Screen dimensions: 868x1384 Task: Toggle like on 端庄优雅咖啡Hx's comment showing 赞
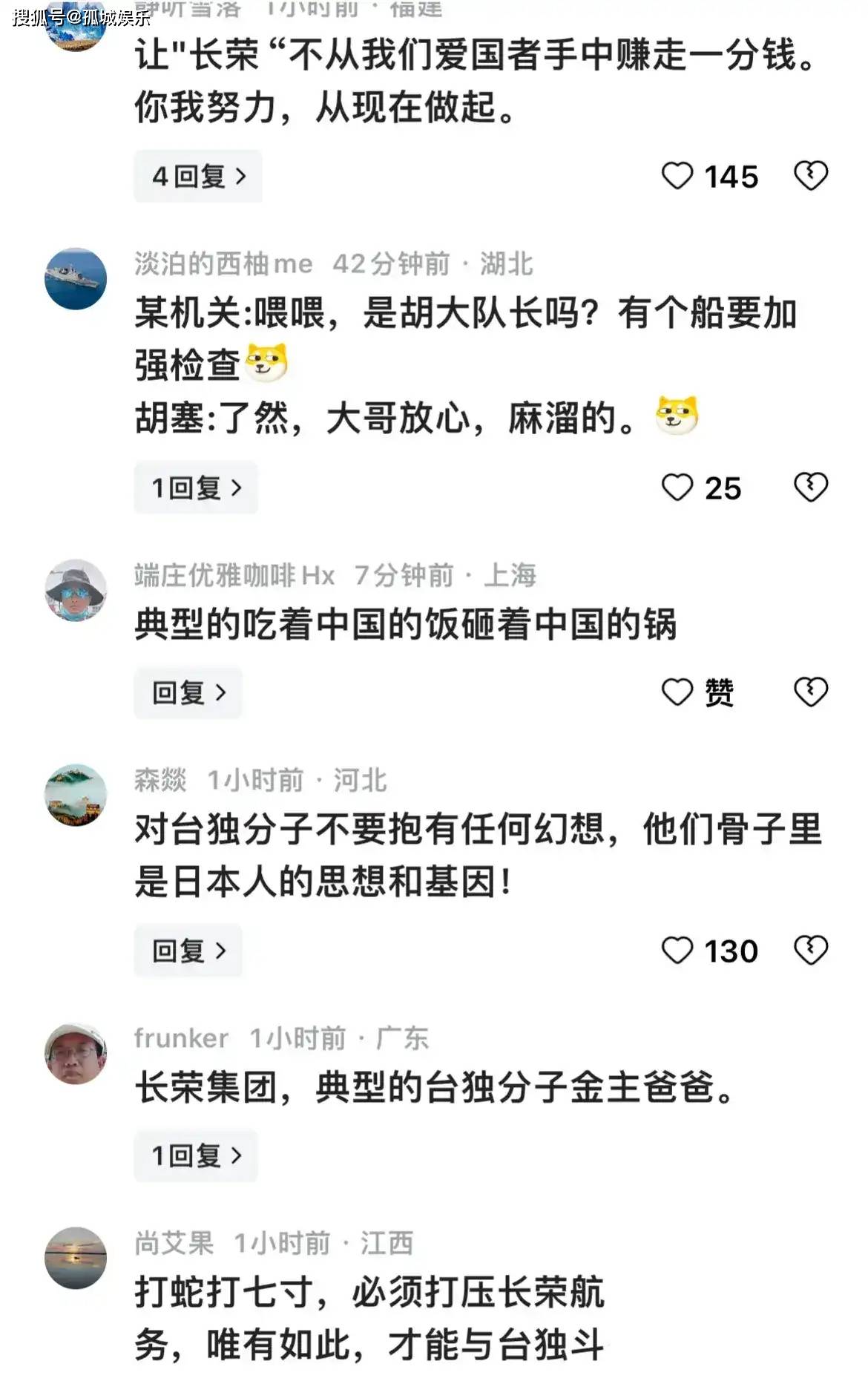[680, 693]
